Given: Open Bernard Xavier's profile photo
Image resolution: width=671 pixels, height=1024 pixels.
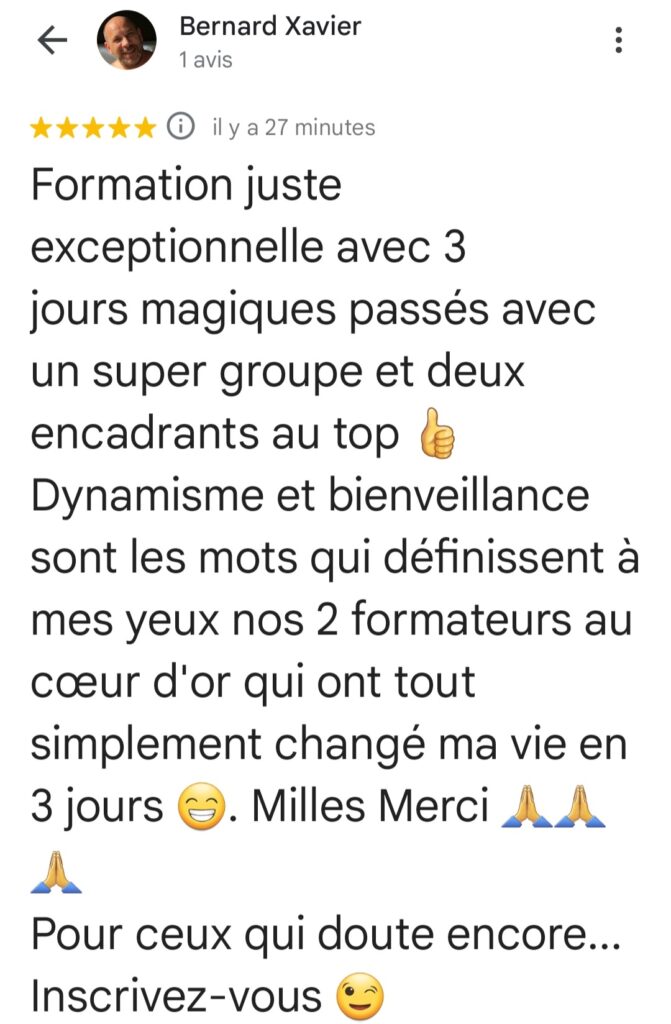Looking at the screenshot, I should tap(126, 41).
